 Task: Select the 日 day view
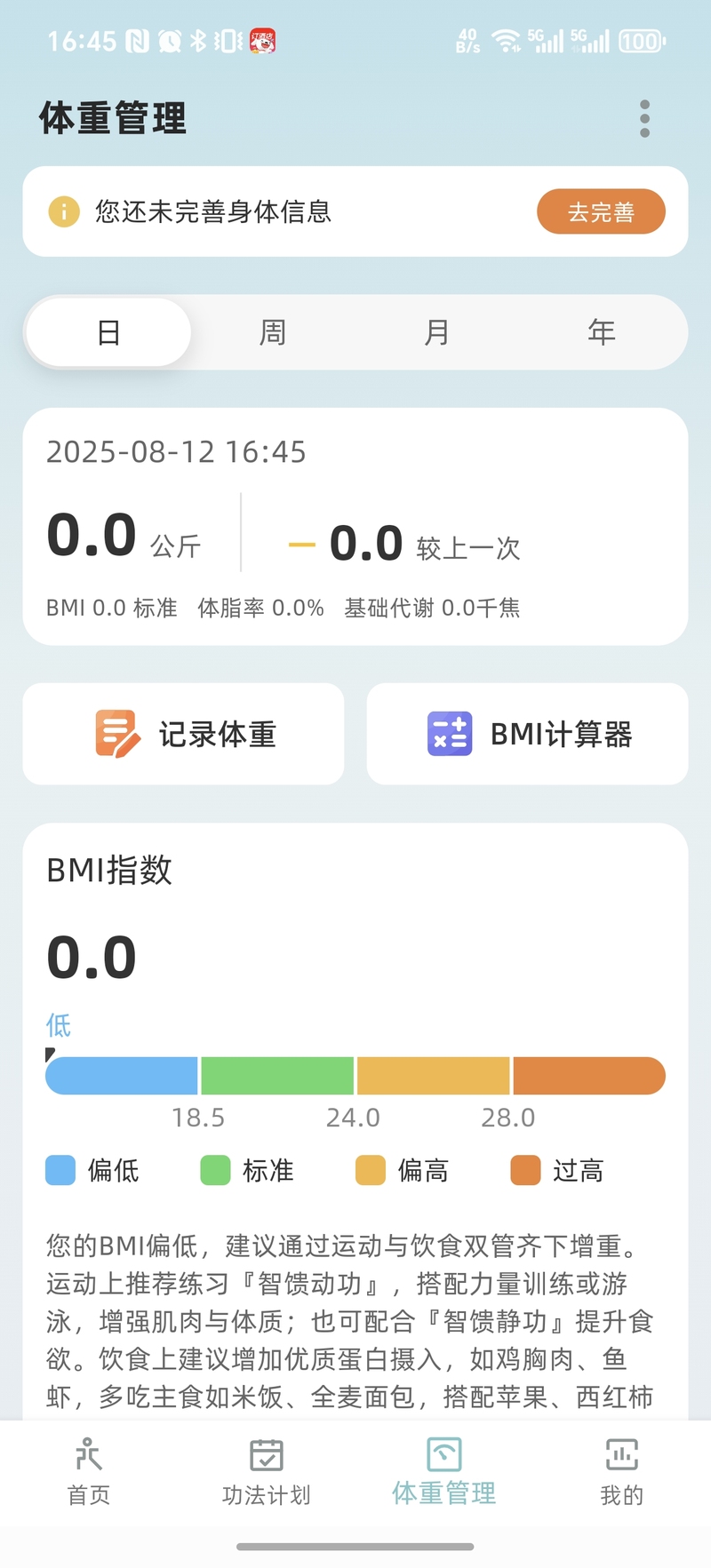click(108, 332)
